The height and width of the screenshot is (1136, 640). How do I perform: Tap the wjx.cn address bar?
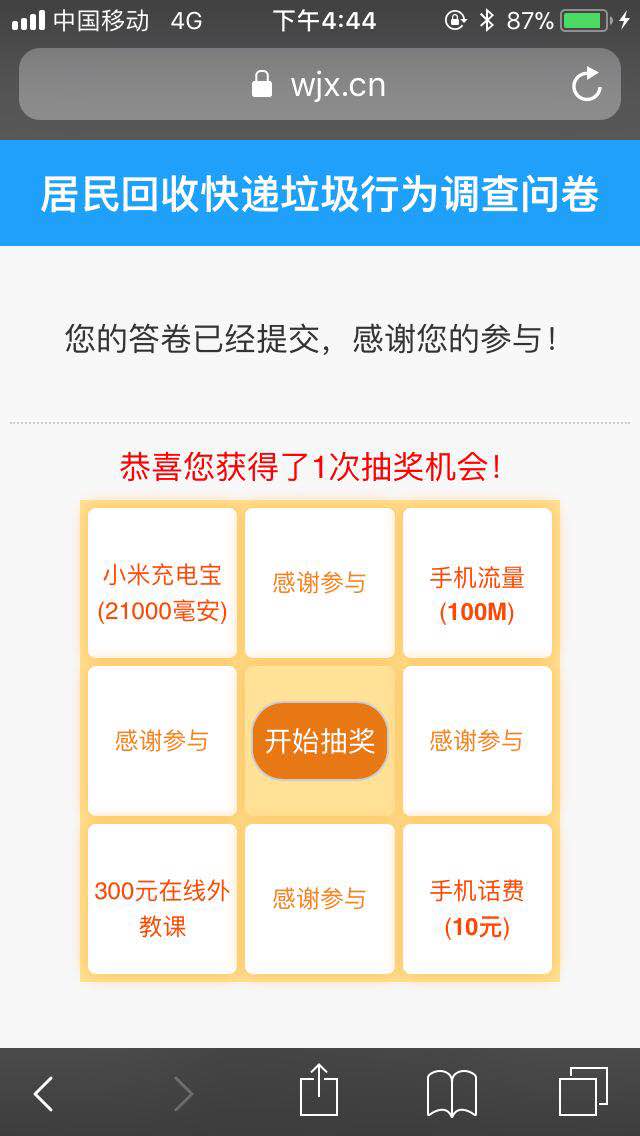[x=319, y=85]
